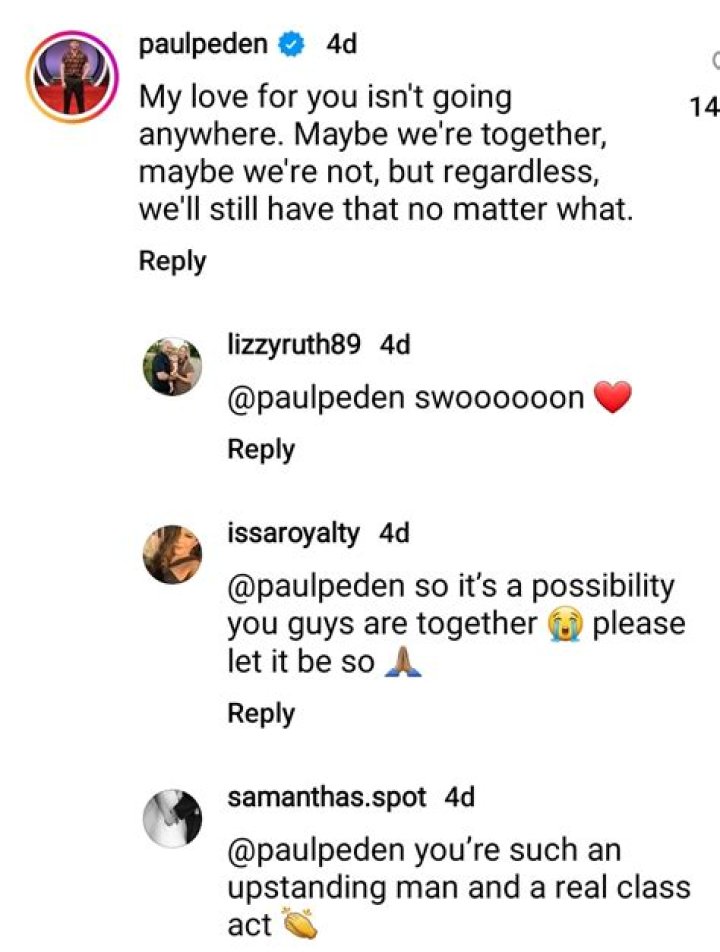Viewport: 720px width, 952px height.
Task: Open paulpeden's profile picture
Action: pos(72,78)
